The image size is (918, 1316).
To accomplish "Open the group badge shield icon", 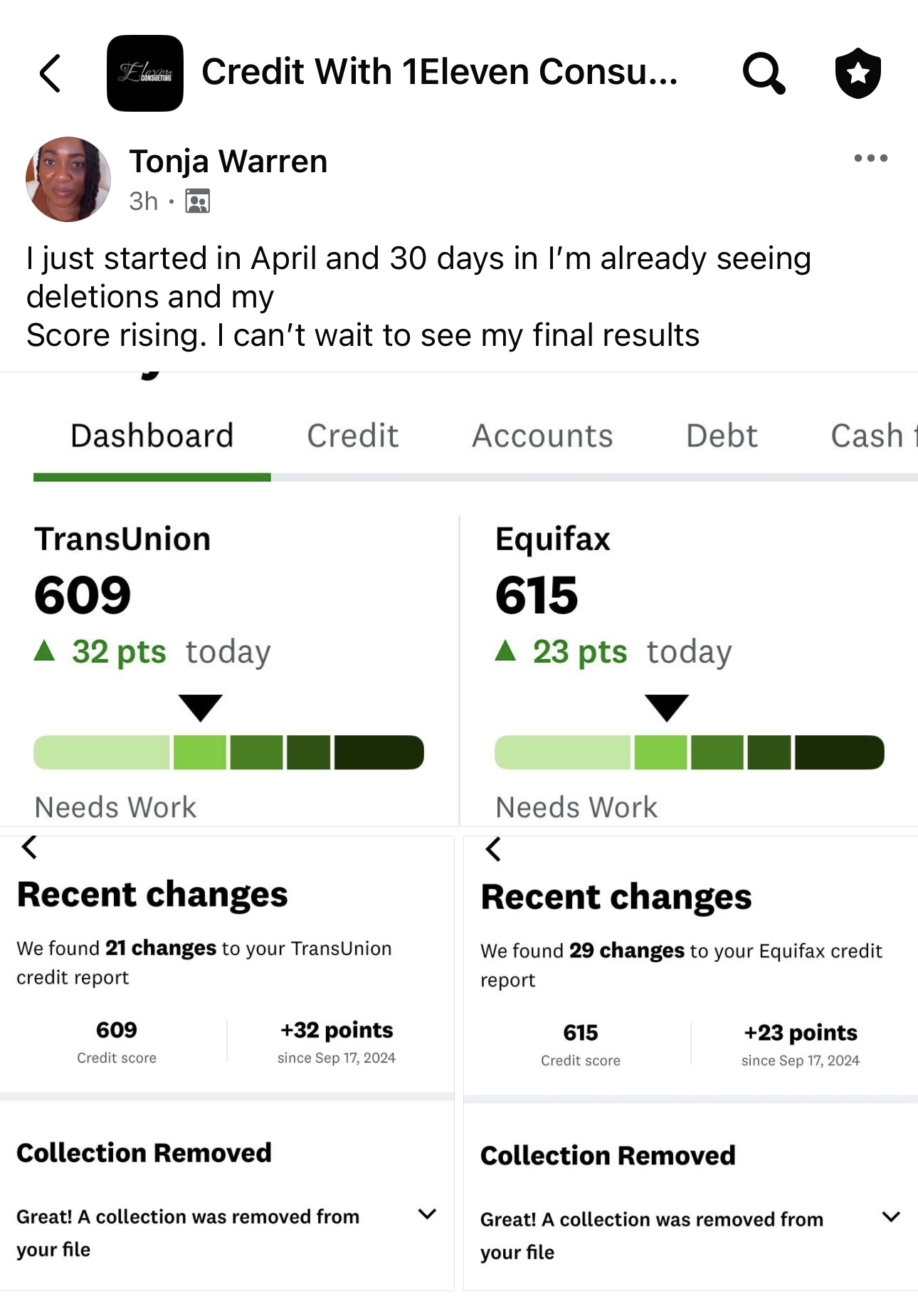I will [858, 73].
